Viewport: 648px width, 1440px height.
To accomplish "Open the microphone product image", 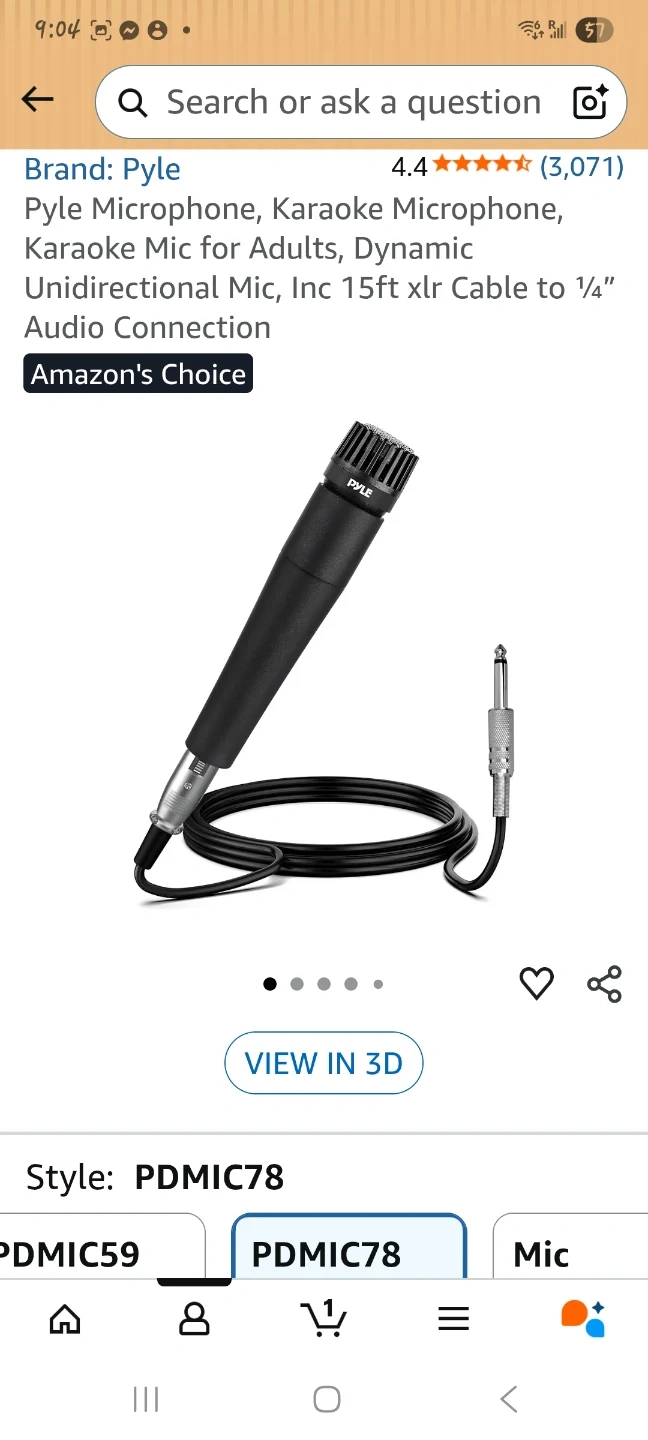I will (x=324, y=660).
